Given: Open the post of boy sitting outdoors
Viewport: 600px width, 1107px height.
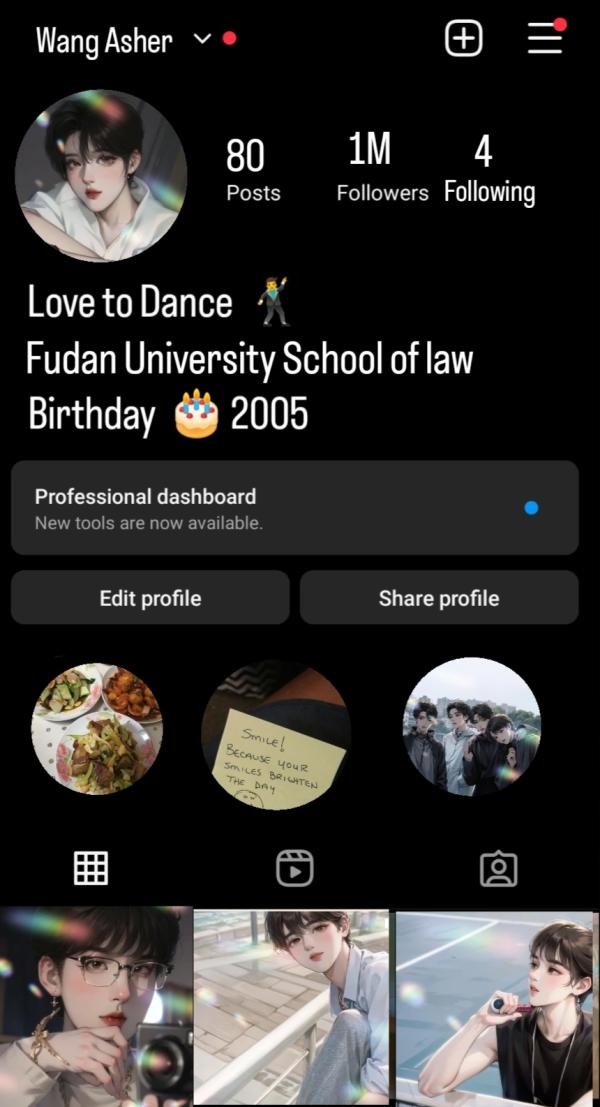Looking at the screenshot, I should click(291, 1007).
